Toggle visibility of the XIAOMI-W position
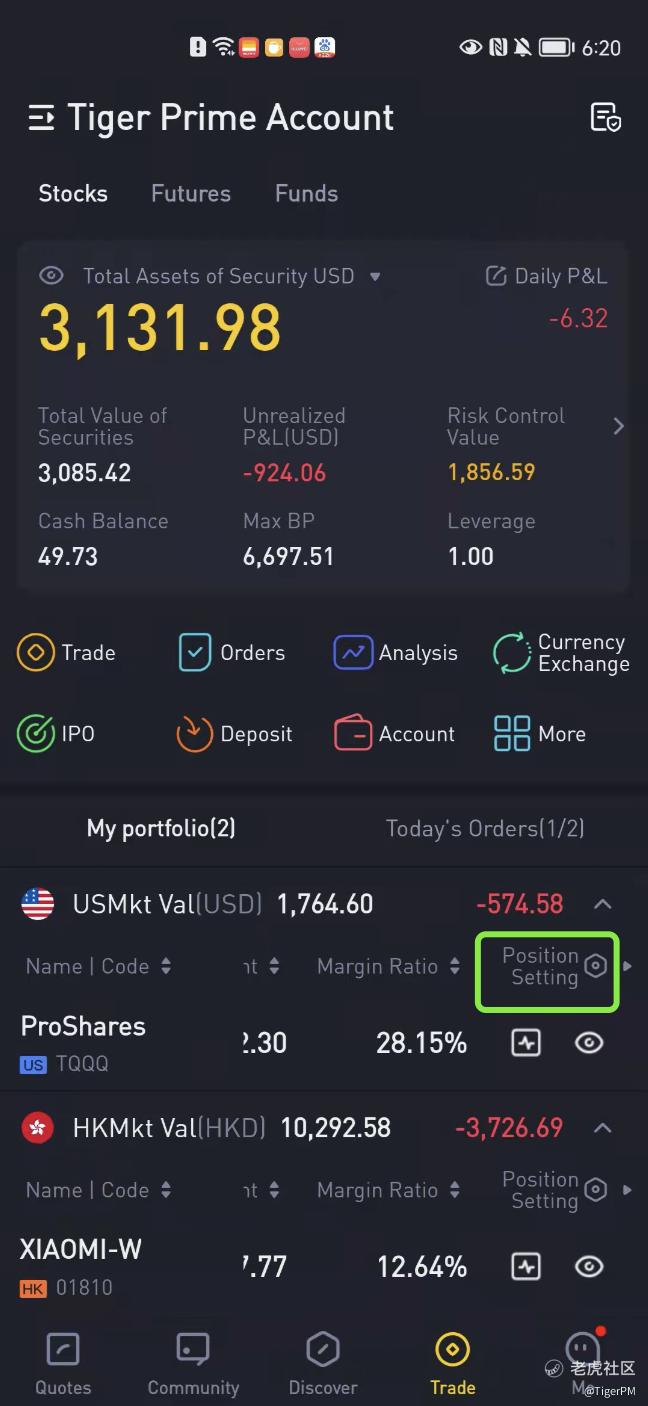The width and height of the screenshot is (648, 1406). (x=589, y=1267)
